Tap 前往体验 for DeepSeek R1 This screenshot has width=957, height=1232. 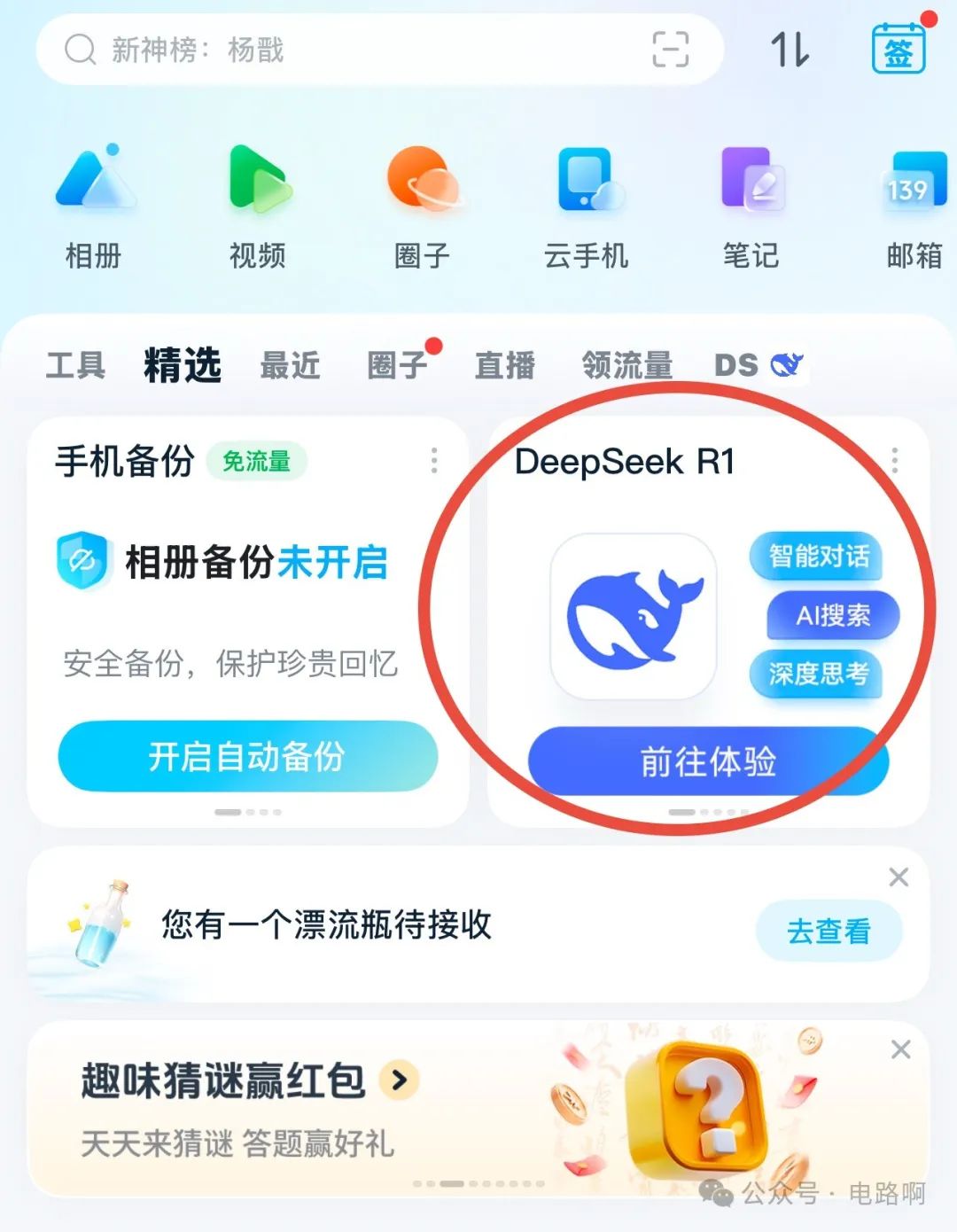click(x=708, y=761)
